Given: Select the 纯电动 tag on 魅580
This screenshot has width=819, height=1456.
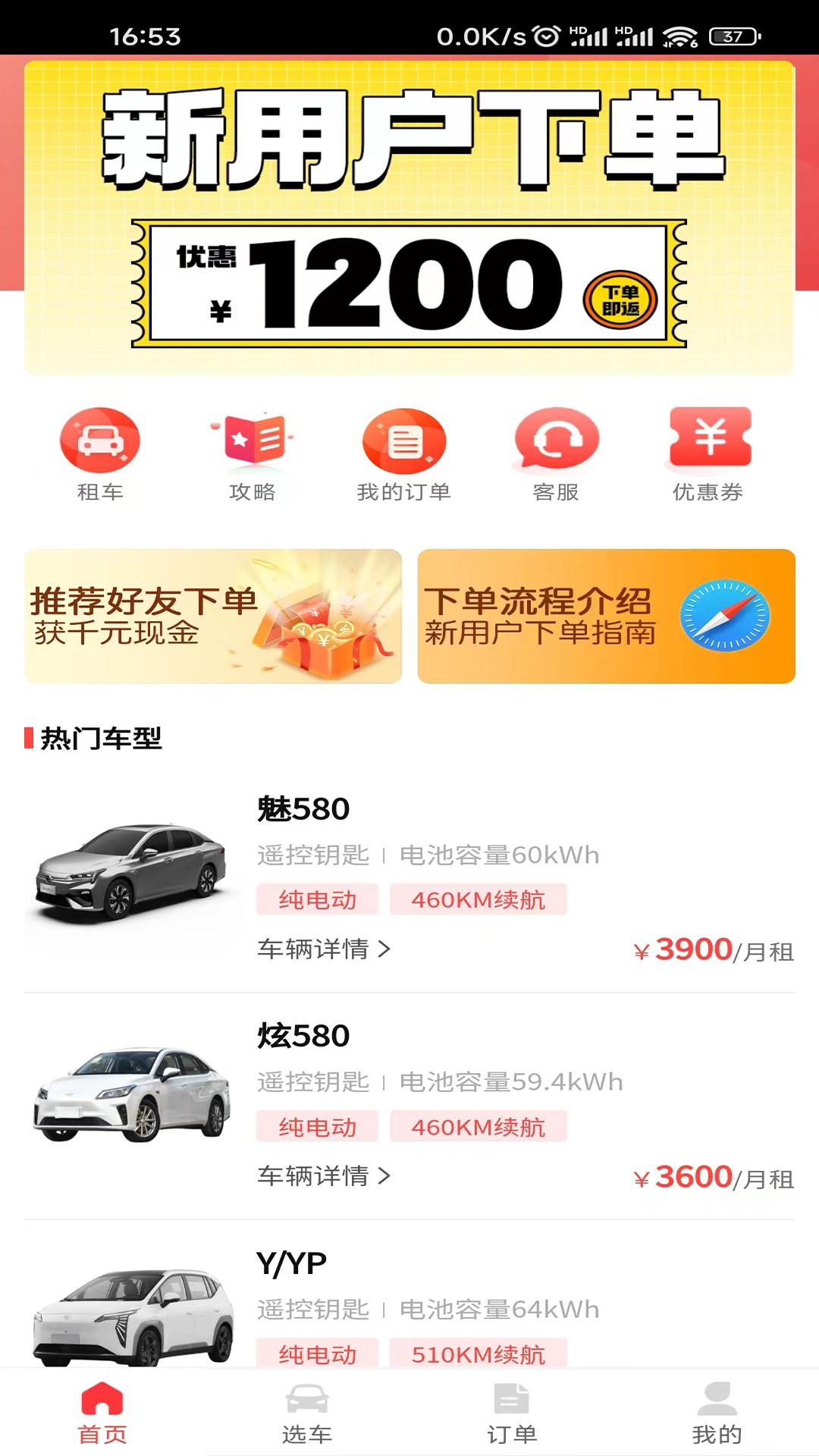Looking at the screenshot, I should (317, 899).
